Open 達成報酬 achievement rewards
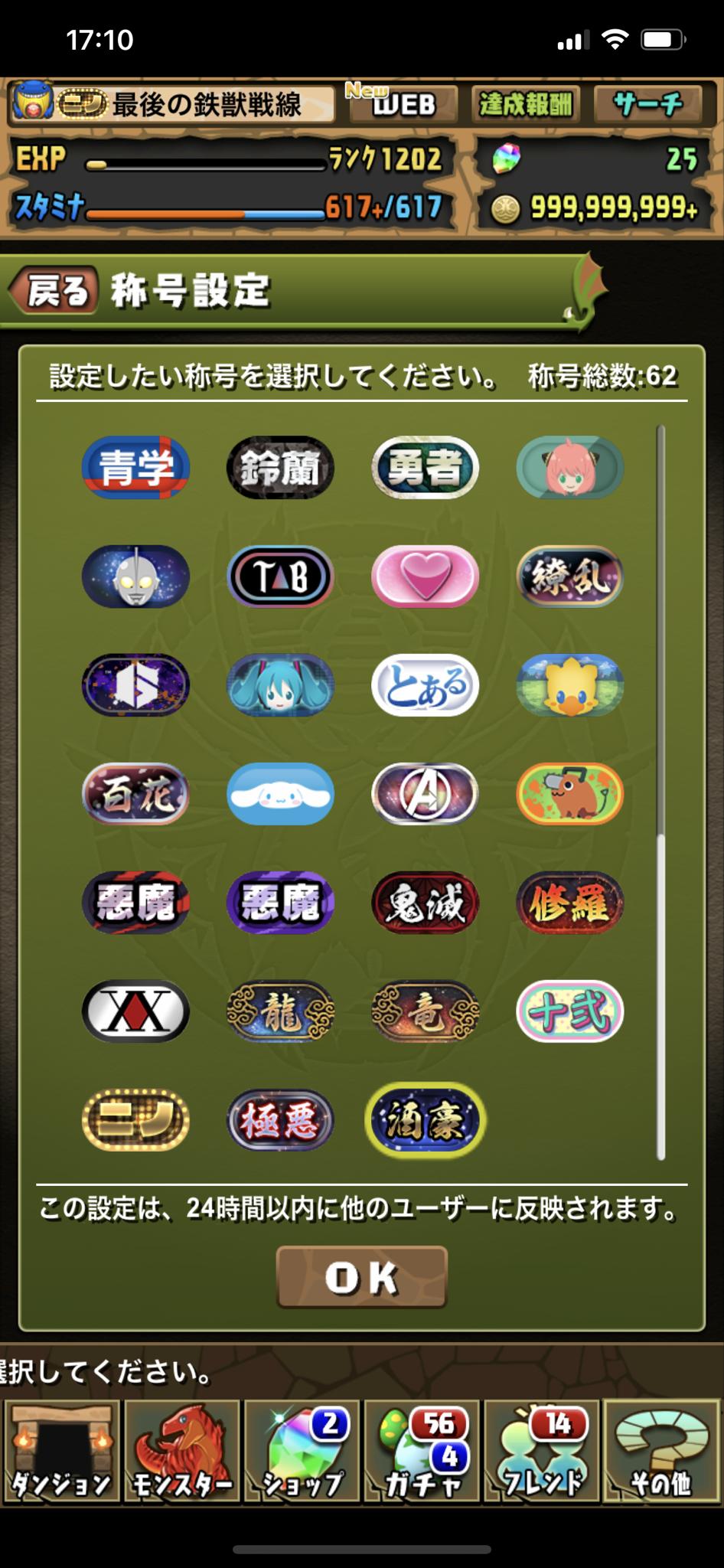724x1568 pixels. 525,103
